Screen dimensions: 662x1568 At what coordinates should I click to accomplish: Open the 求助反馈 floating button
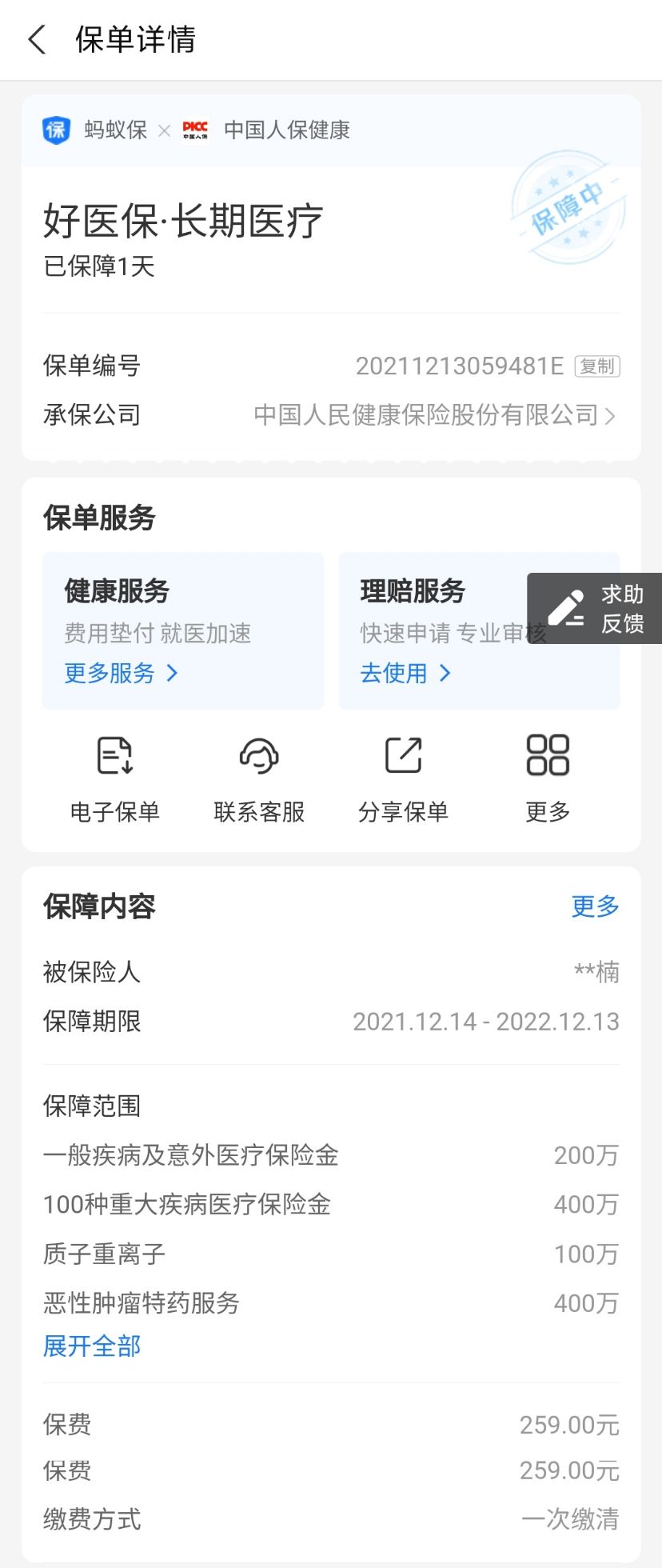click(595, 608)
